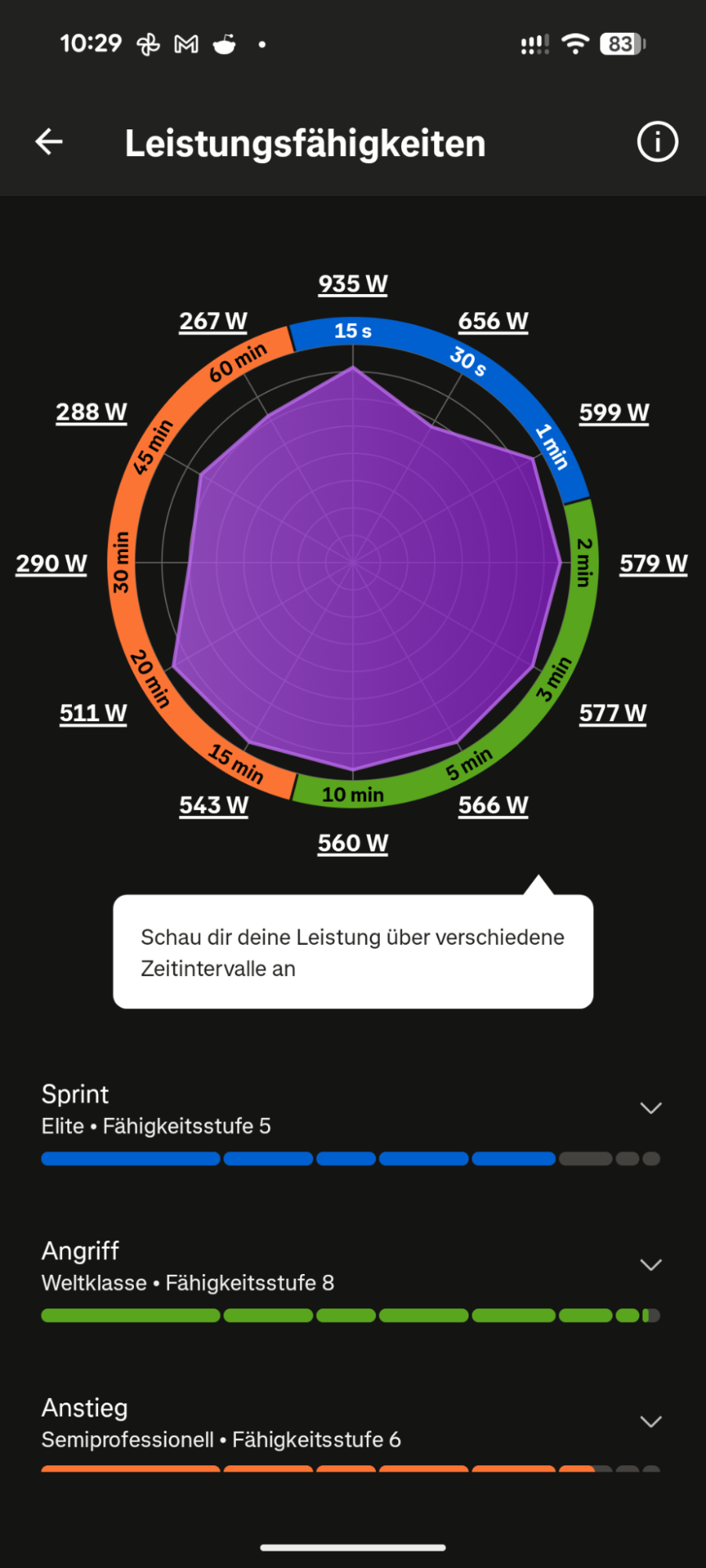Open the 656 W 30 s power value

tap(493, 321)
